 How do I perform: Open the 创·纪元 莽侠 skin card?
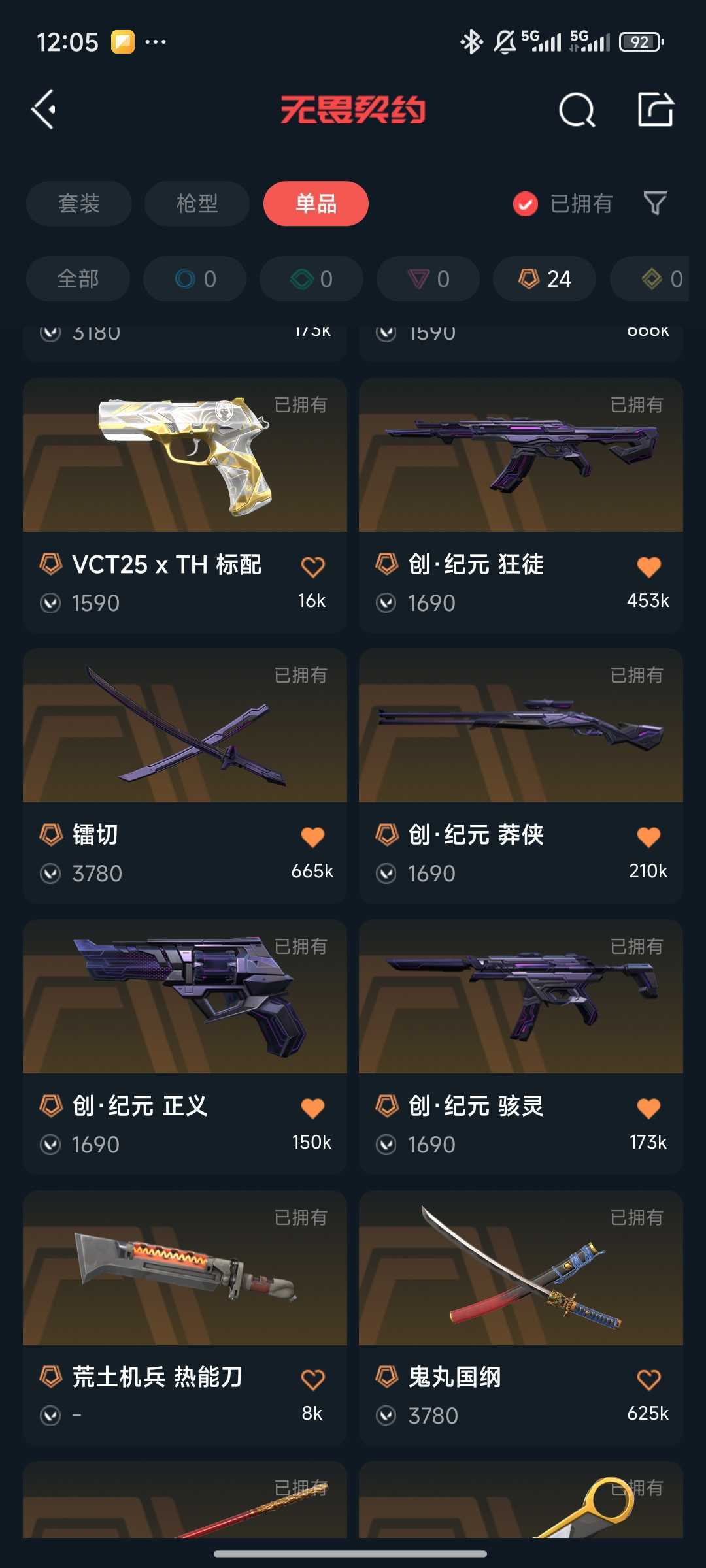pyautogui.click(x=521, y=776)
